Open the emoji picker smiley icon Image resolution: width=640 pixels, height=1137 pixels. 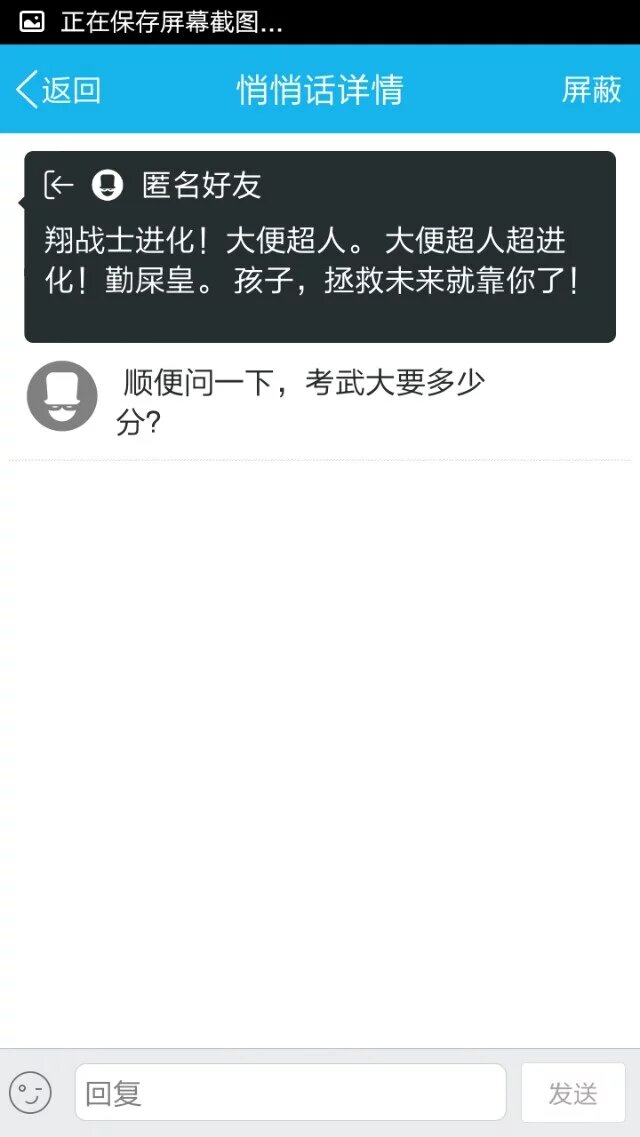30,1093
